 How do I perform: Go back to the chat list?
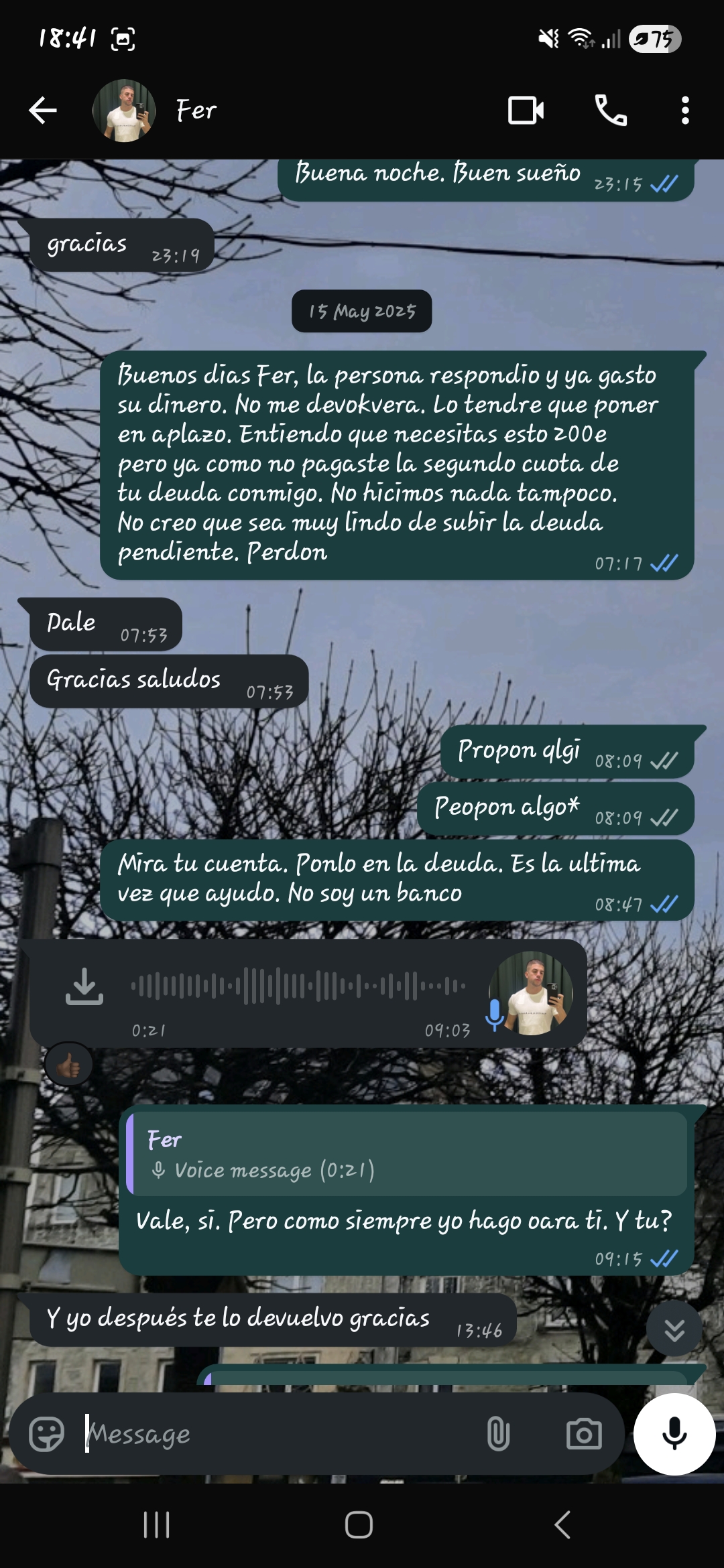[x=43, y=111]
